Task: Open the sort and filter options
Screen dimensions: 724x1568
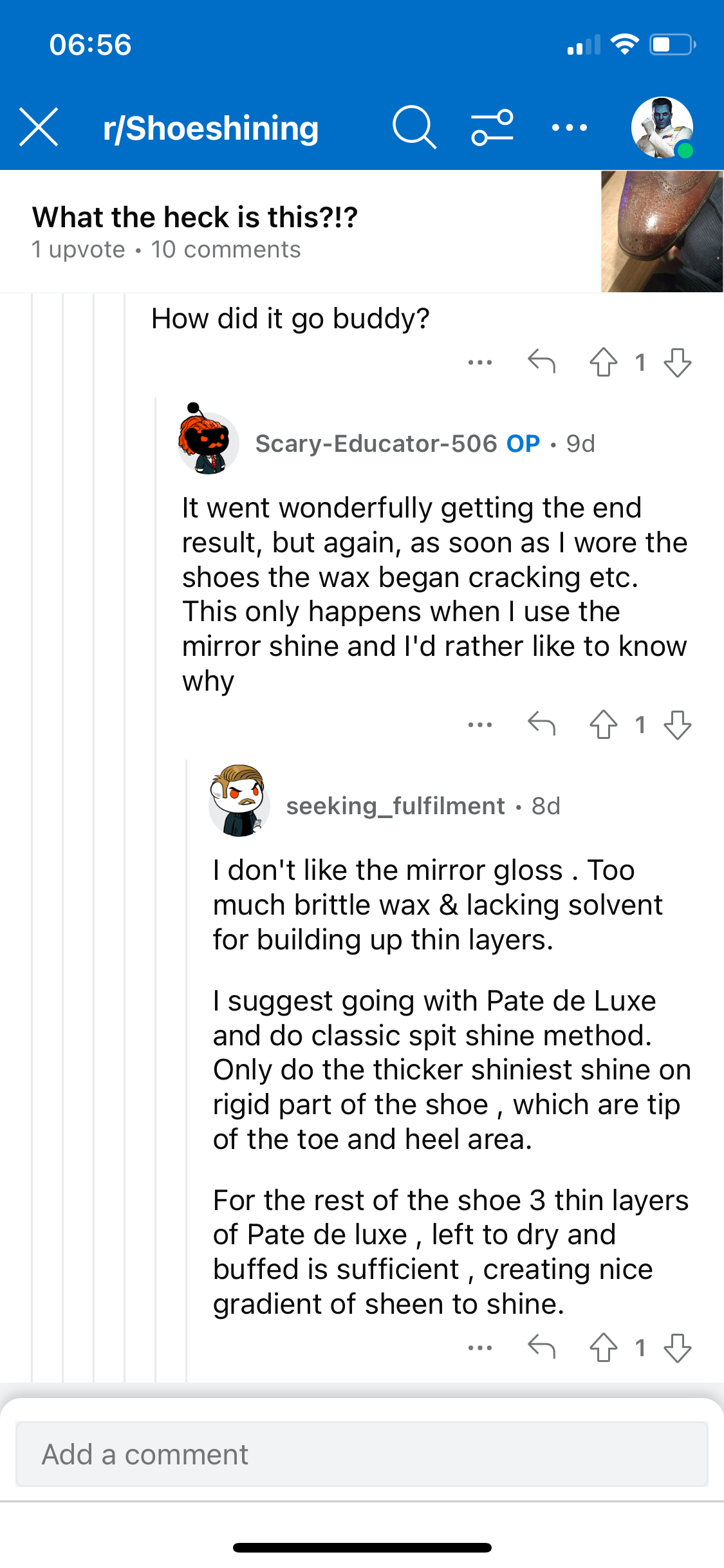Action: (492, 127)
